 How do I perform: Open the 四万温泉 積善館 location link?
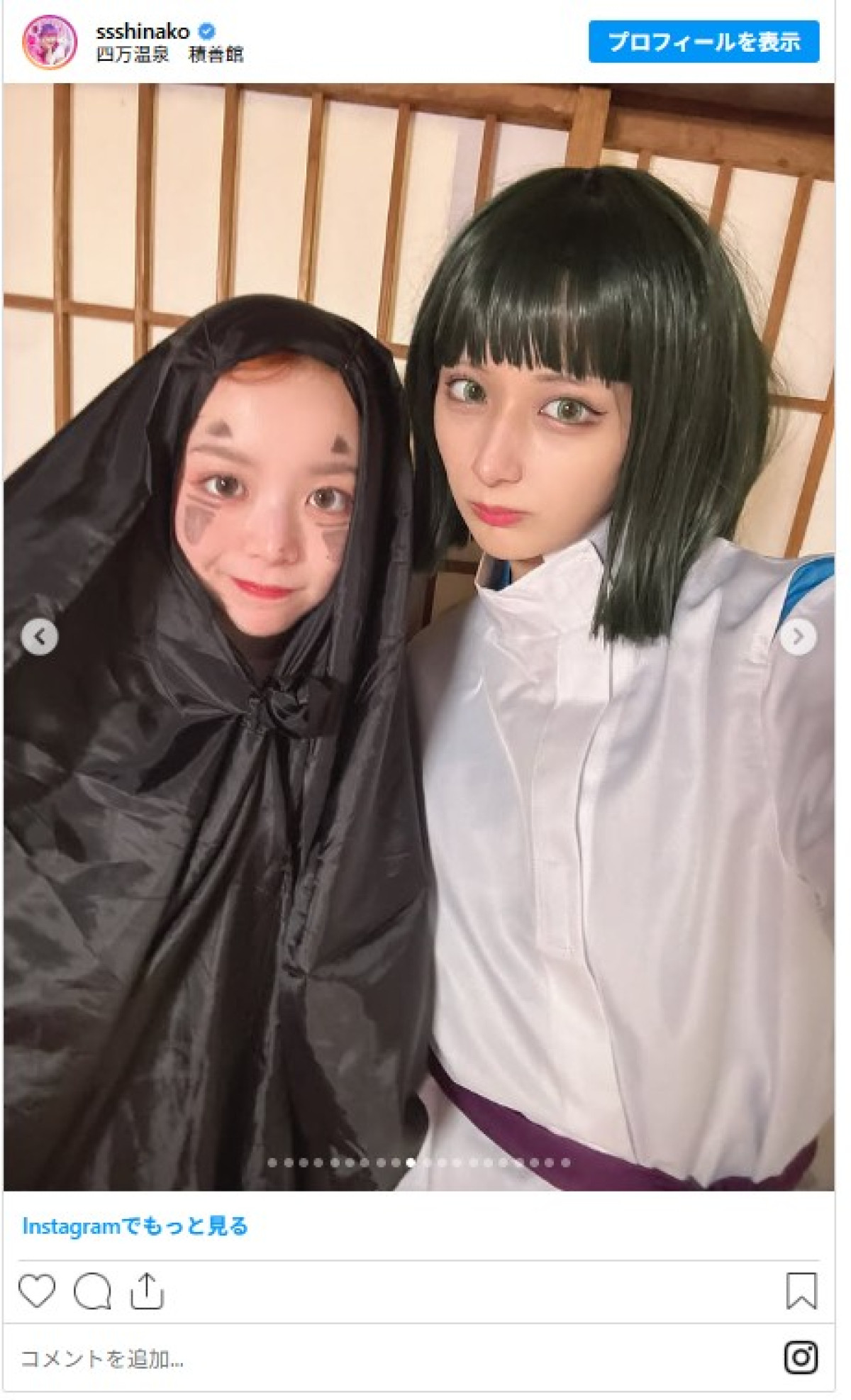click(169, 55)
